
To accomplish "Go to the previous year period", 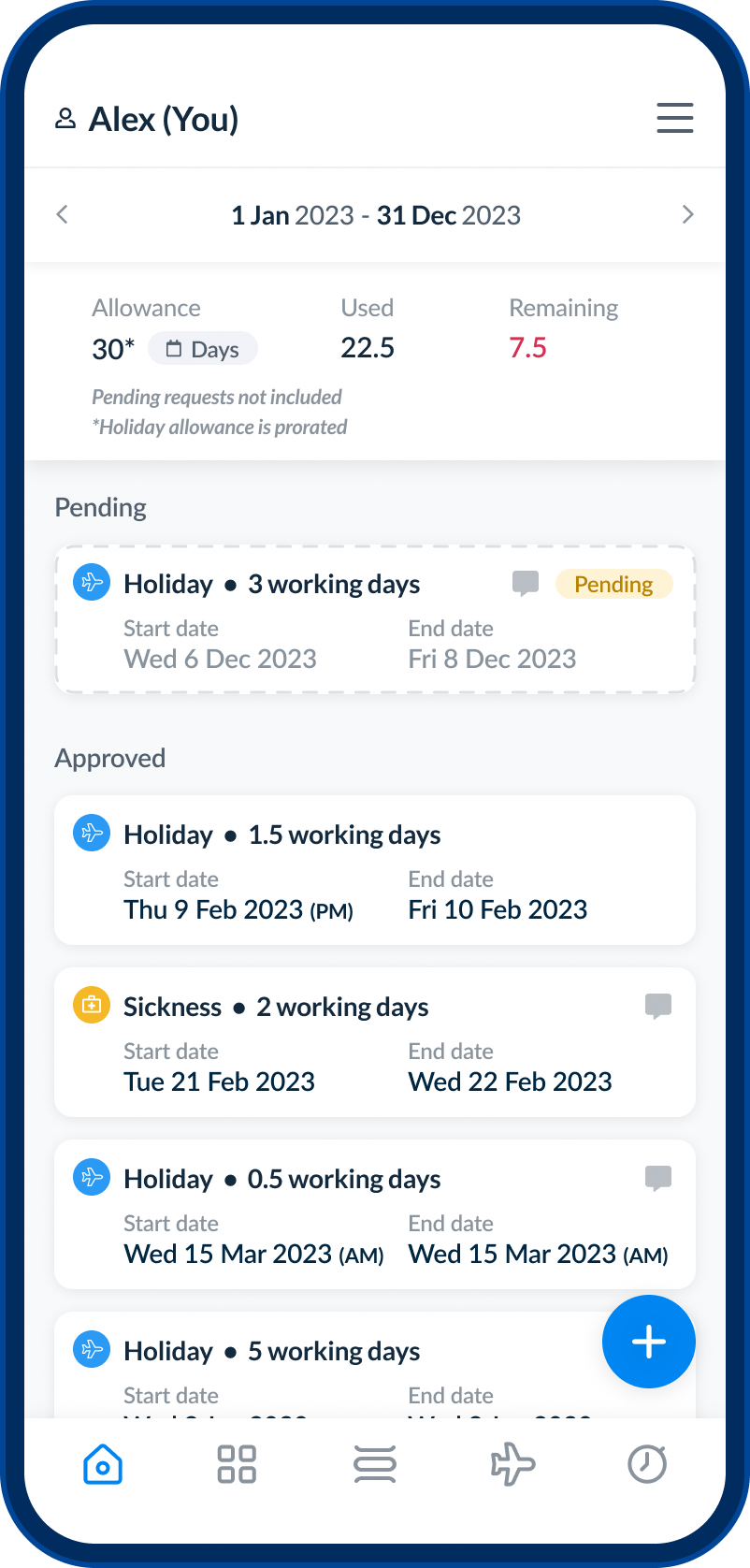I will click(63, 215).
